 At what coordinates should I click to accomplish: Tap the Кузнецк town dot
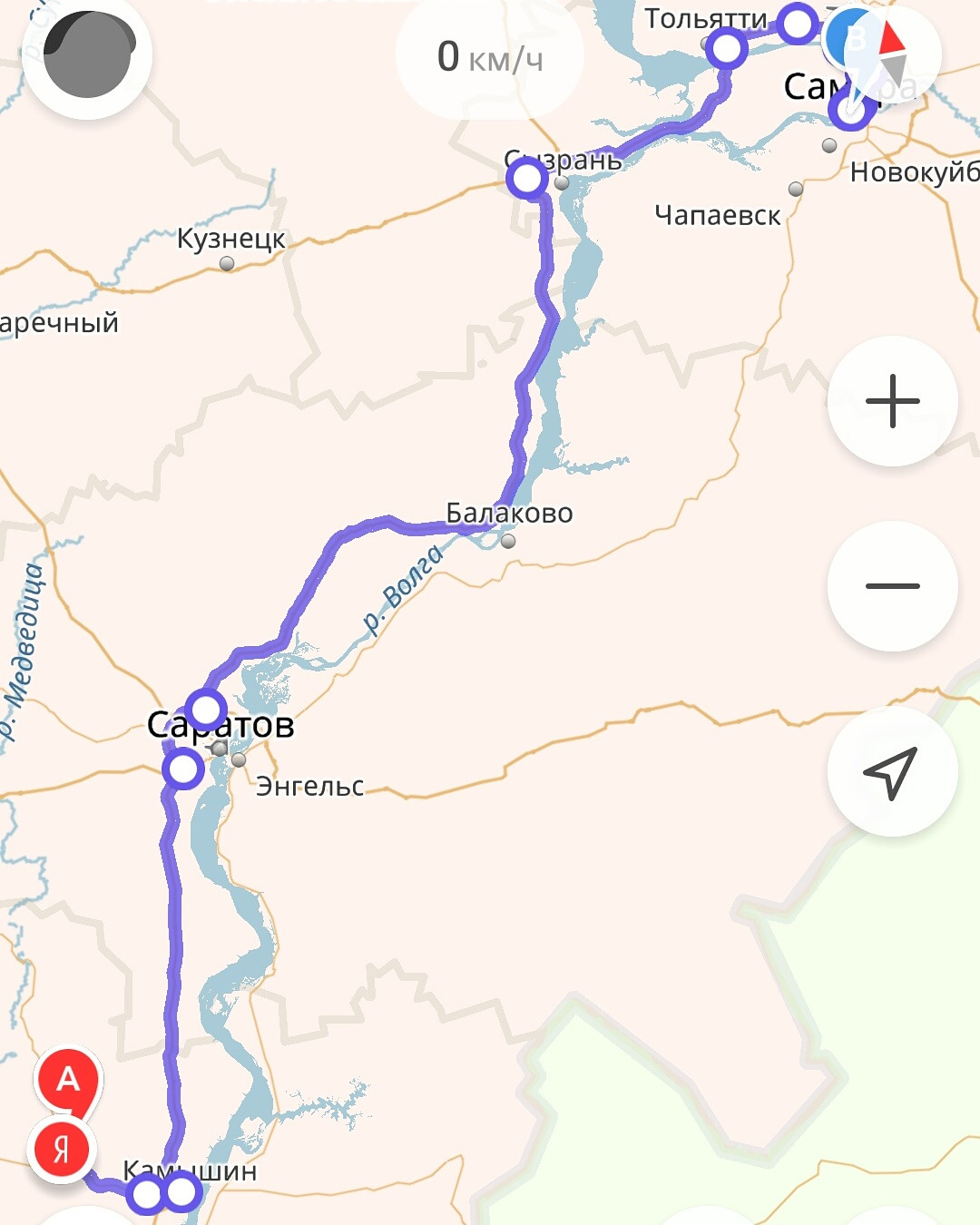(227, 262)
